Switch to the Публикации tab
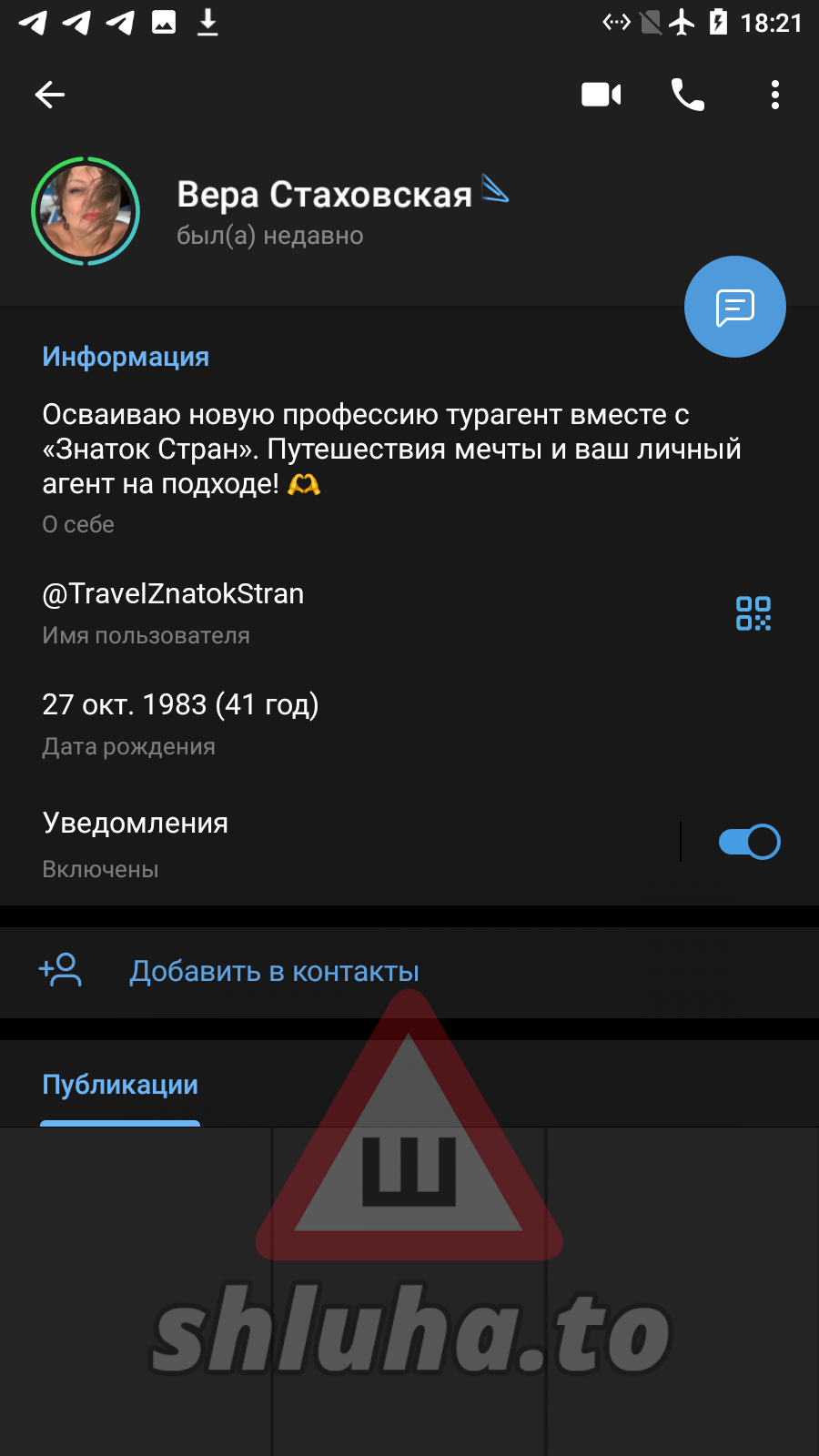Viewport: 819px width, 1456px height. (120, 1085)
